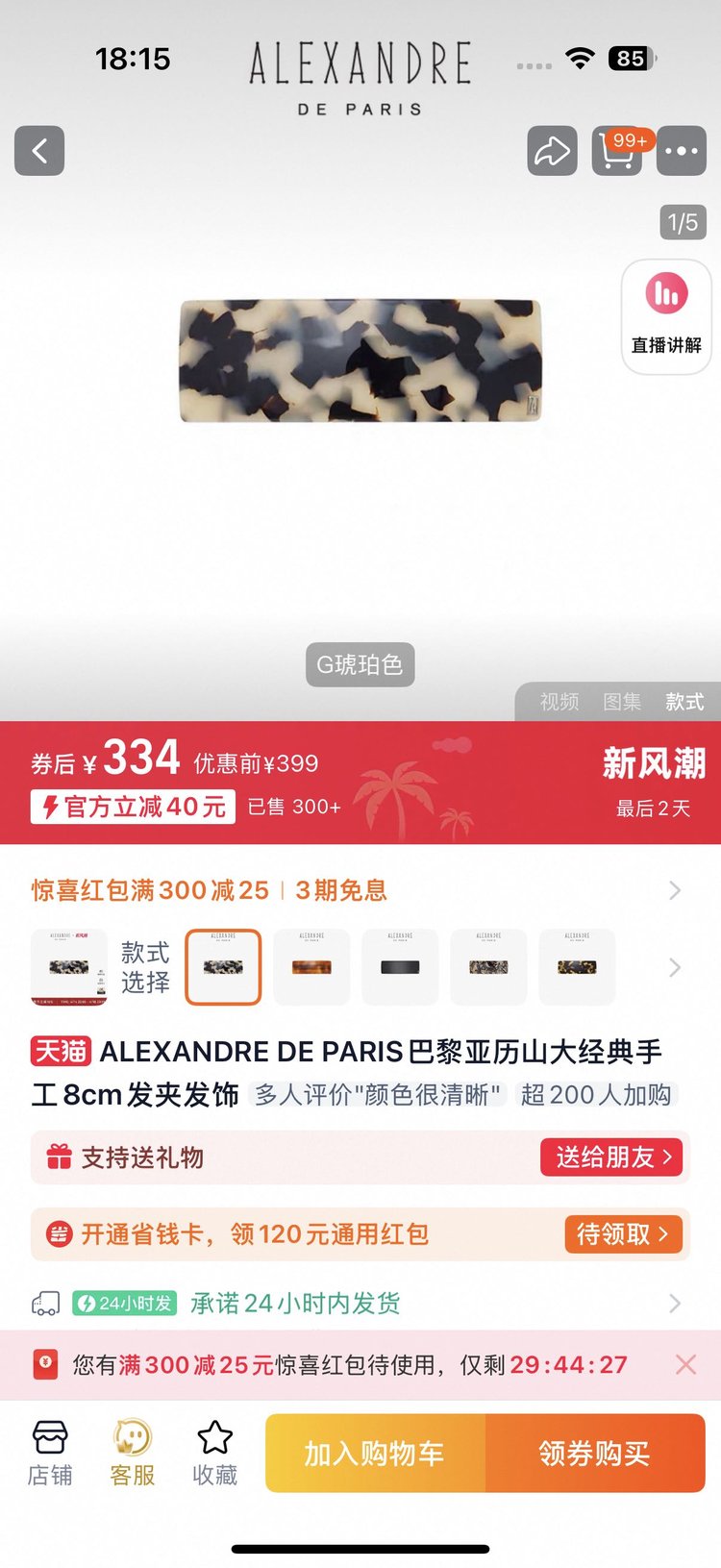The height and width of the screenshot is (1568, 721).
Task: Visit the 店铺 store page
Action: (x=49, y=1454)
